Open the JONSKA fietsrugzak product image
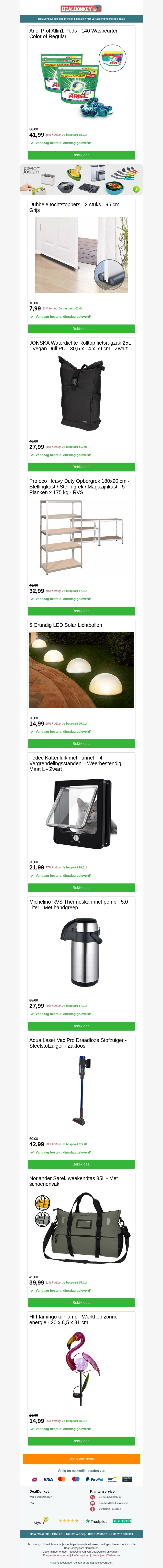 81,393
